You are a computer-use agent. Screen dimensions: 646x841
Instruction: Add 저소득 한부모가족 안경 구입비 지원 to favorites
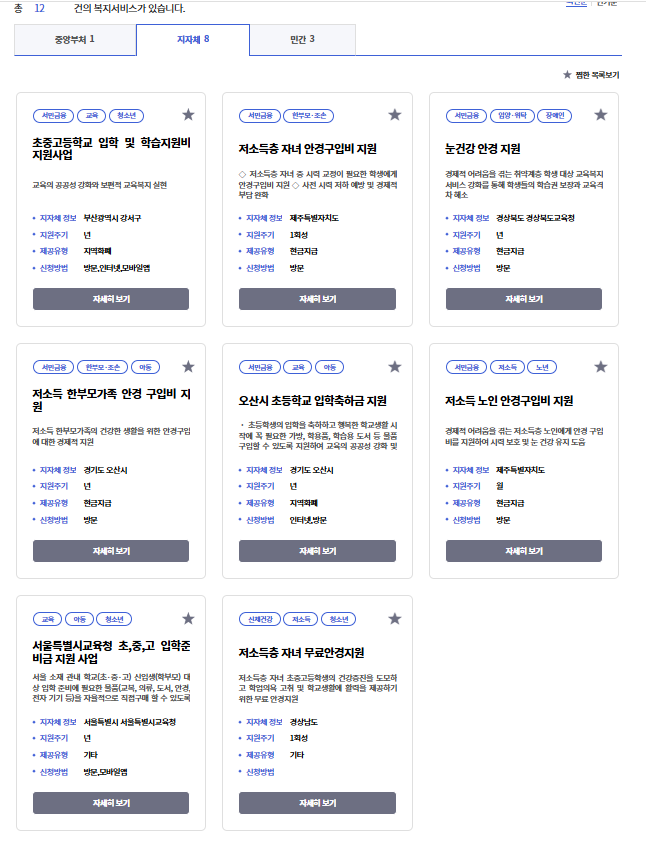(188, 367)
